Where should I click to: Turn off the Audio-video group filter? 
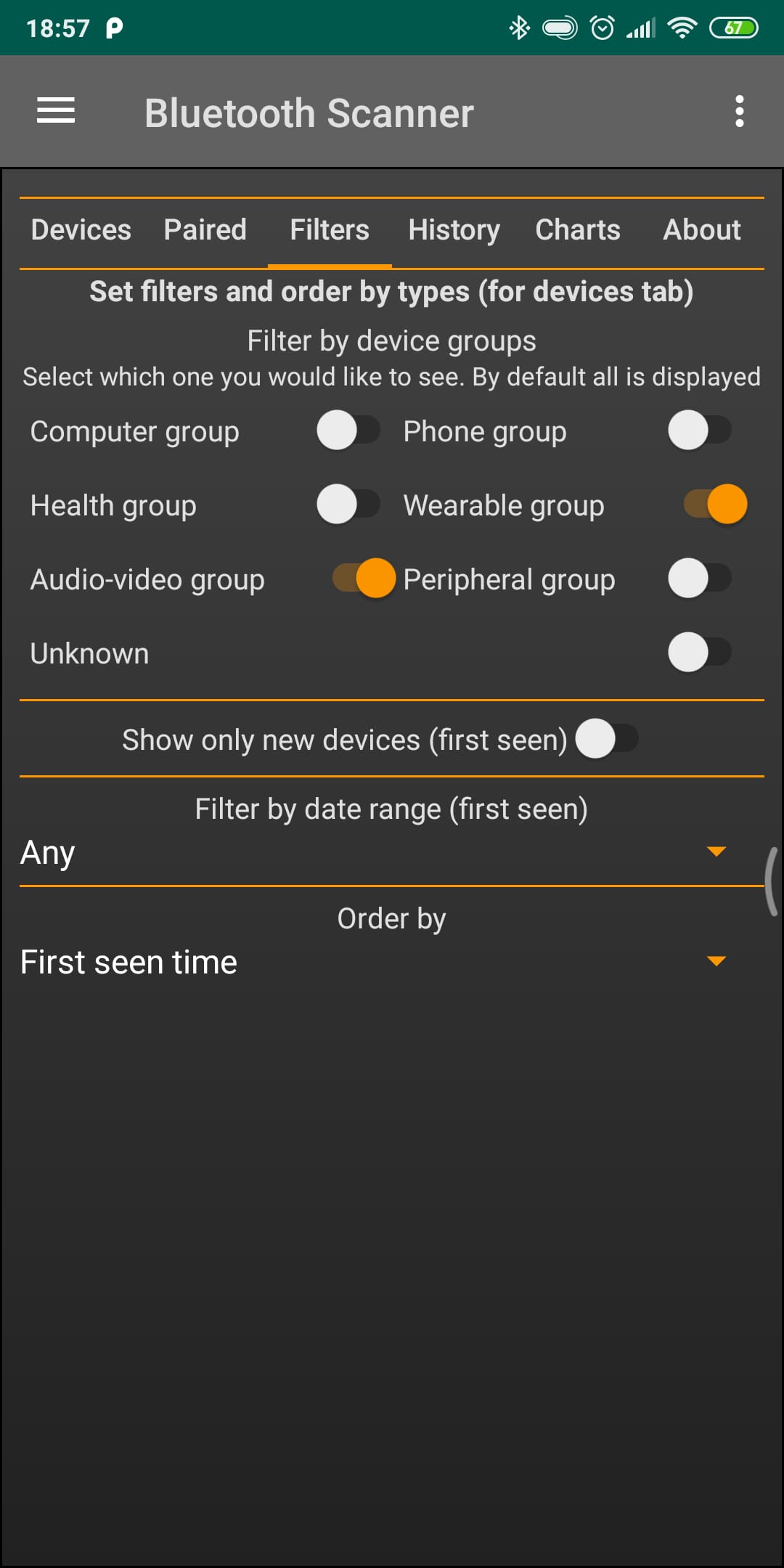point(362,579)
